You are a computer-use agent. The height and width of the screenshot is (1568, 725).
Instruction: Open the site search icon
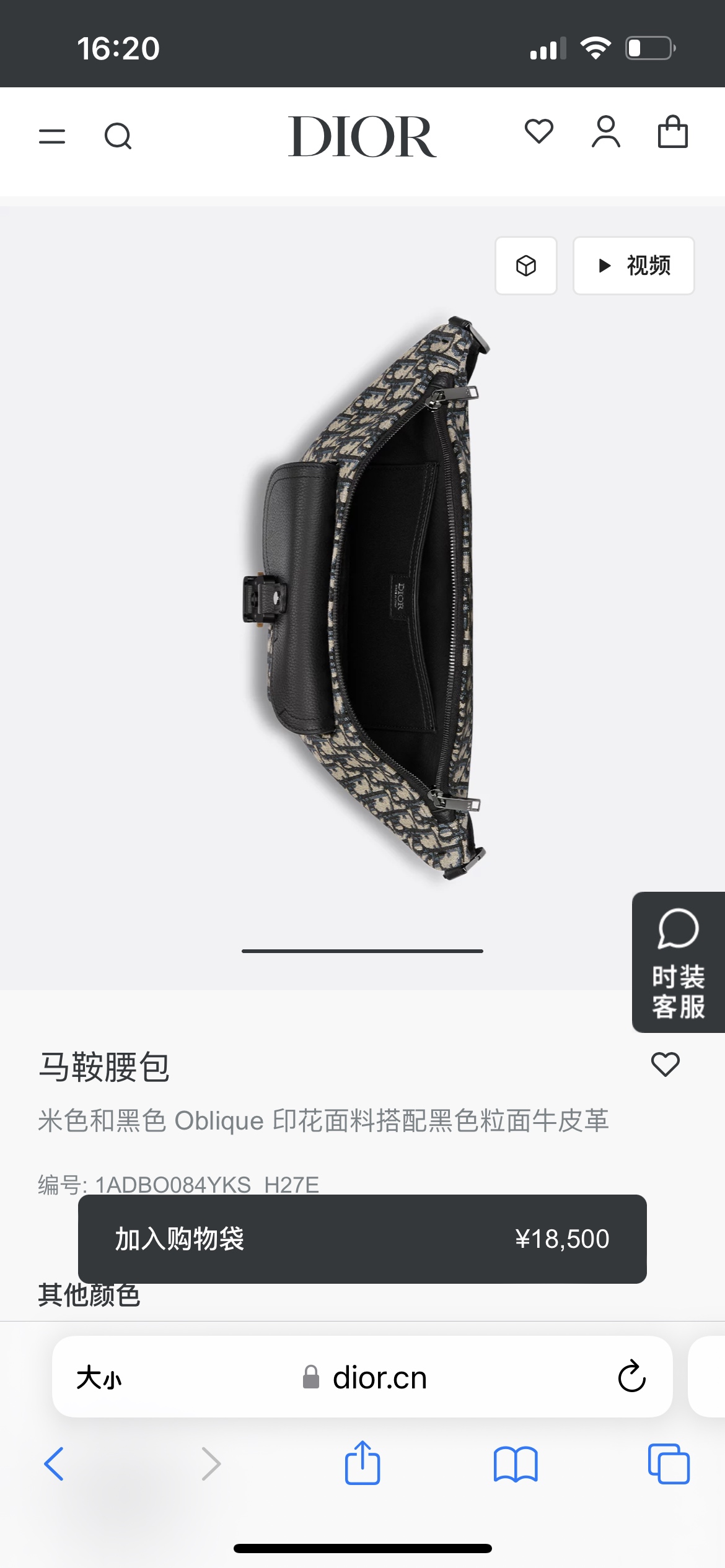118,136
